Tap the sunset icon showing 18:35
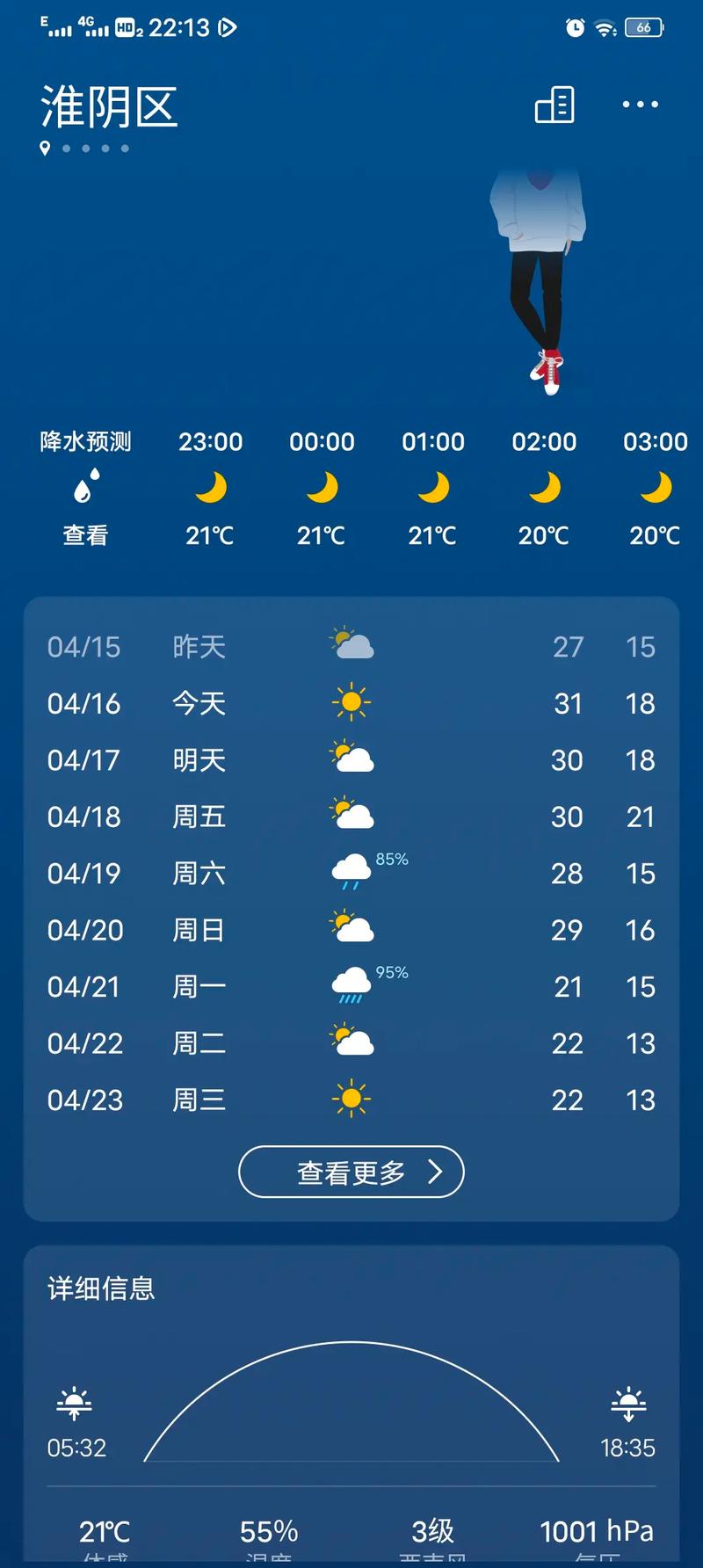Viewport: 703px width, 1568px height. pyautogui.click(x=628, y=1405)
